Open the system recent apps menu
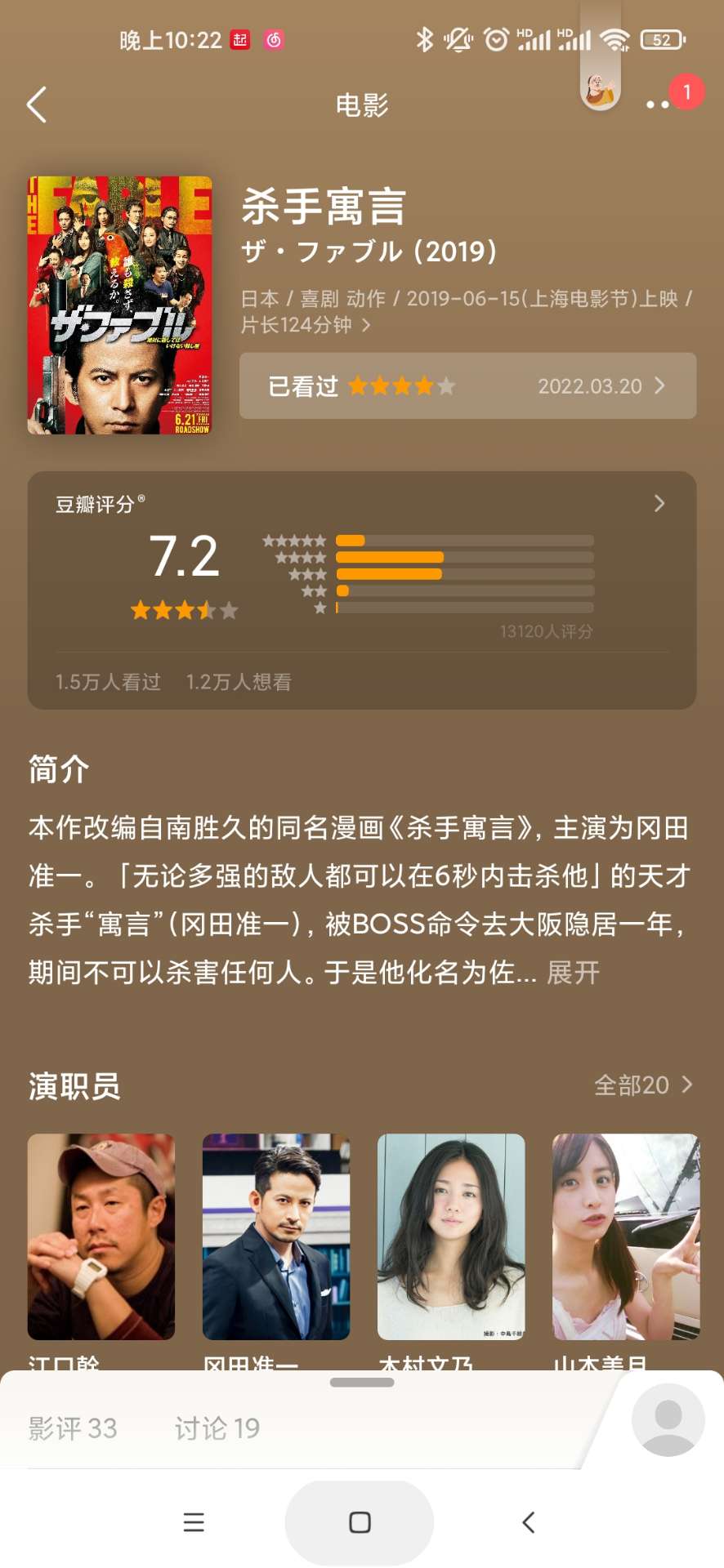This screenshot has height=1568, width=724. pos(194,1522)
